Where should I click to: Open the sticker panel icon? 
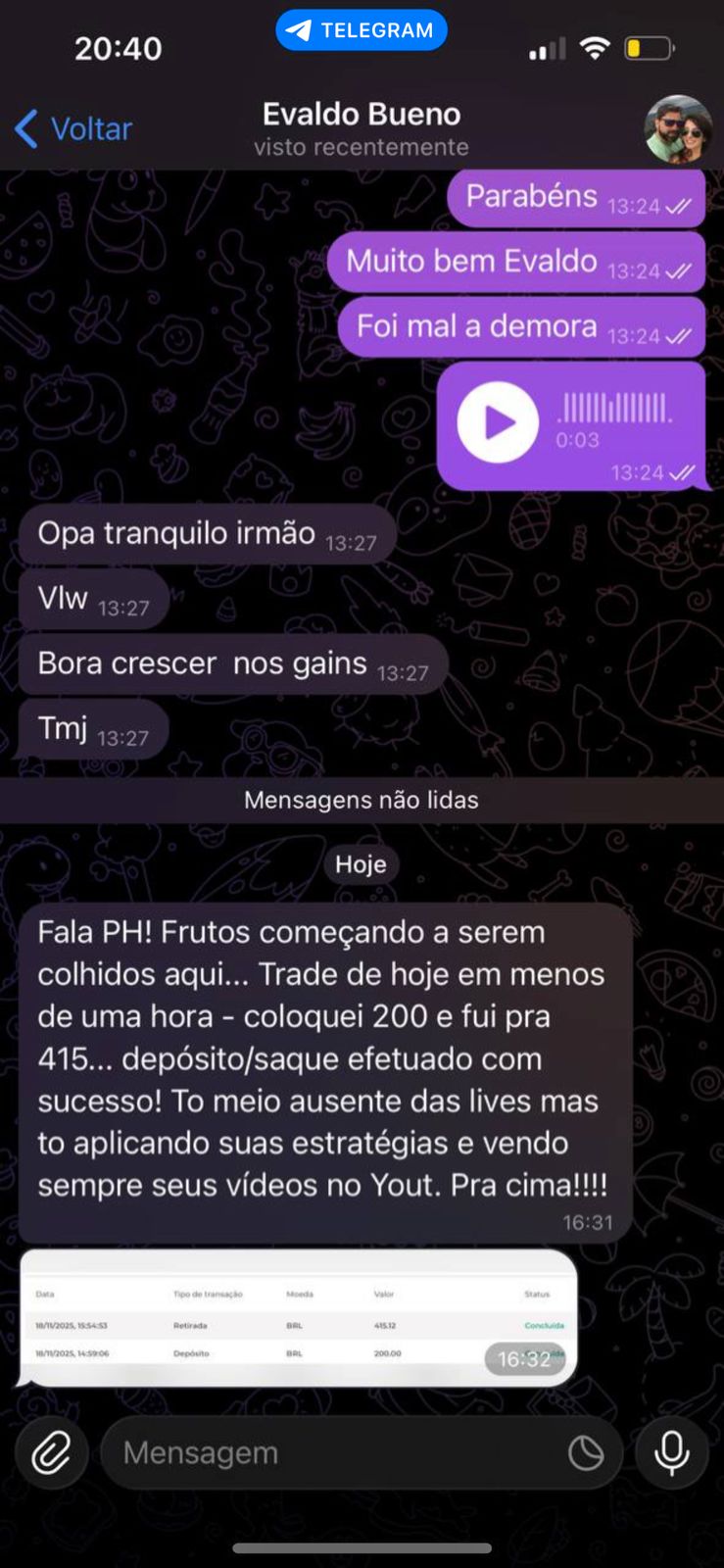[x=586, y=1452]
